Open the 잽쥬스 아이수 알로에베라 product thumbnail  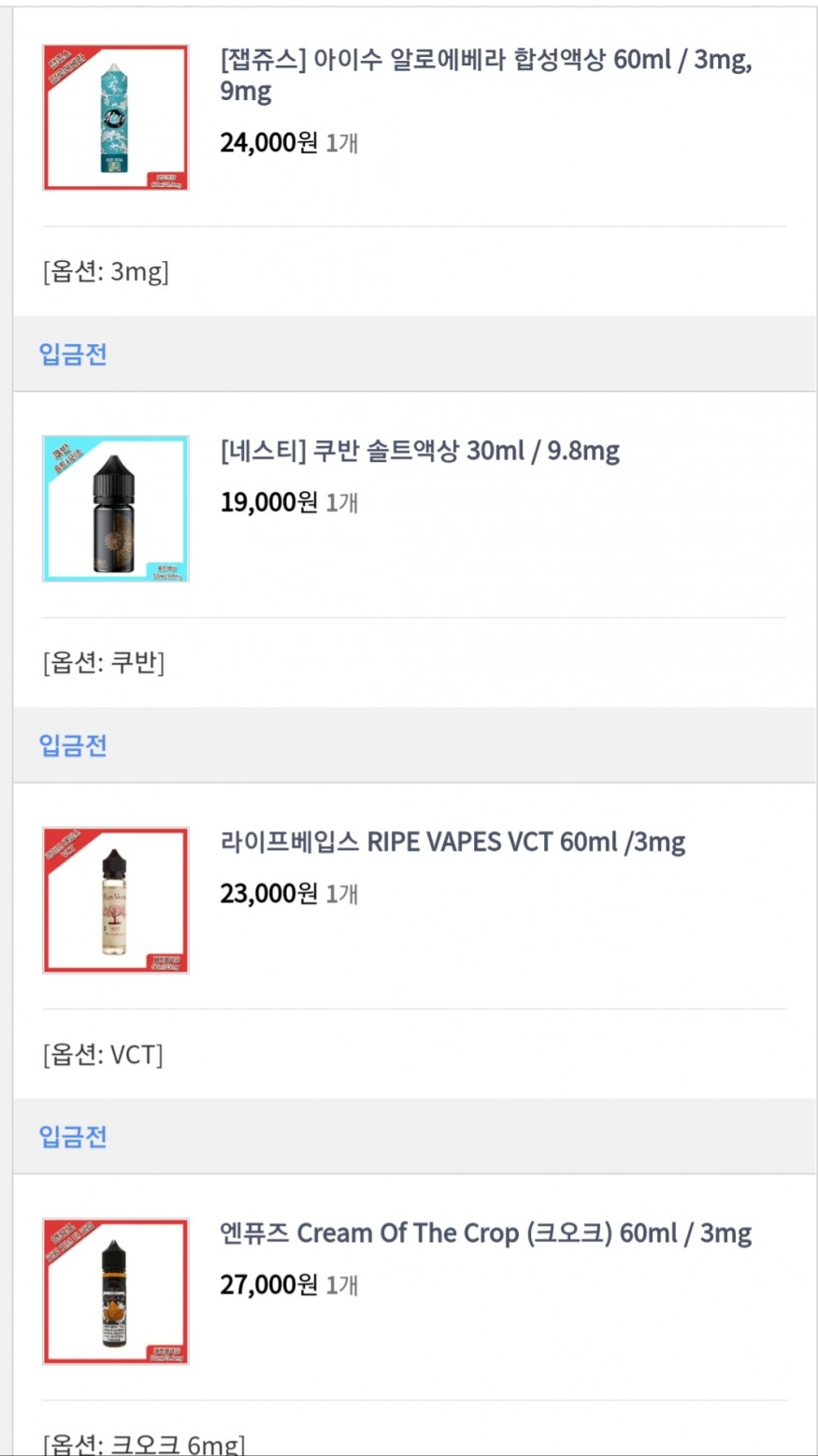click(x=116, y=117)
